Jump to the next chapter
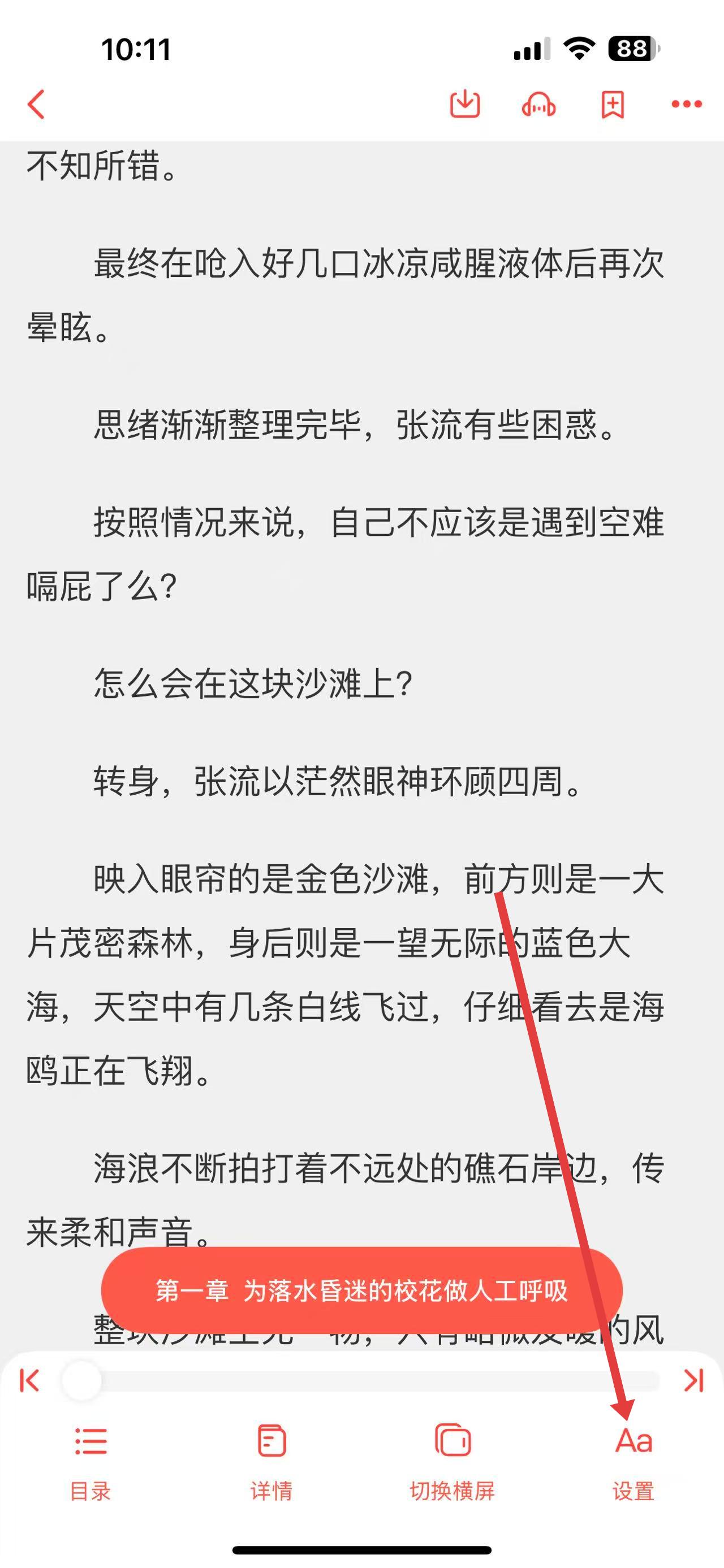The width and height of the screenshot is (724, 1568). (693, 1380)
